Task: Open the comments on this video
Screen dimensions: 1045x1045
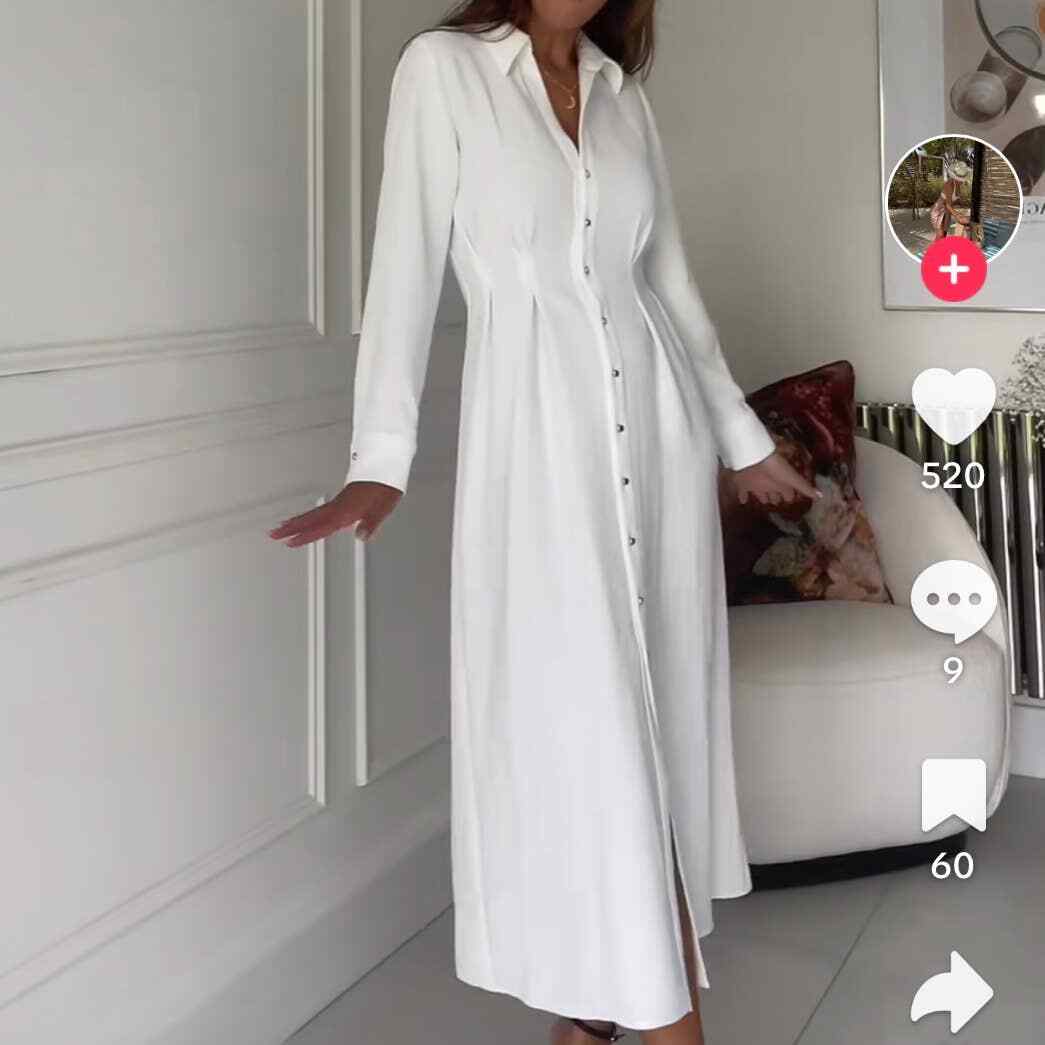Action: click(953, 600)
